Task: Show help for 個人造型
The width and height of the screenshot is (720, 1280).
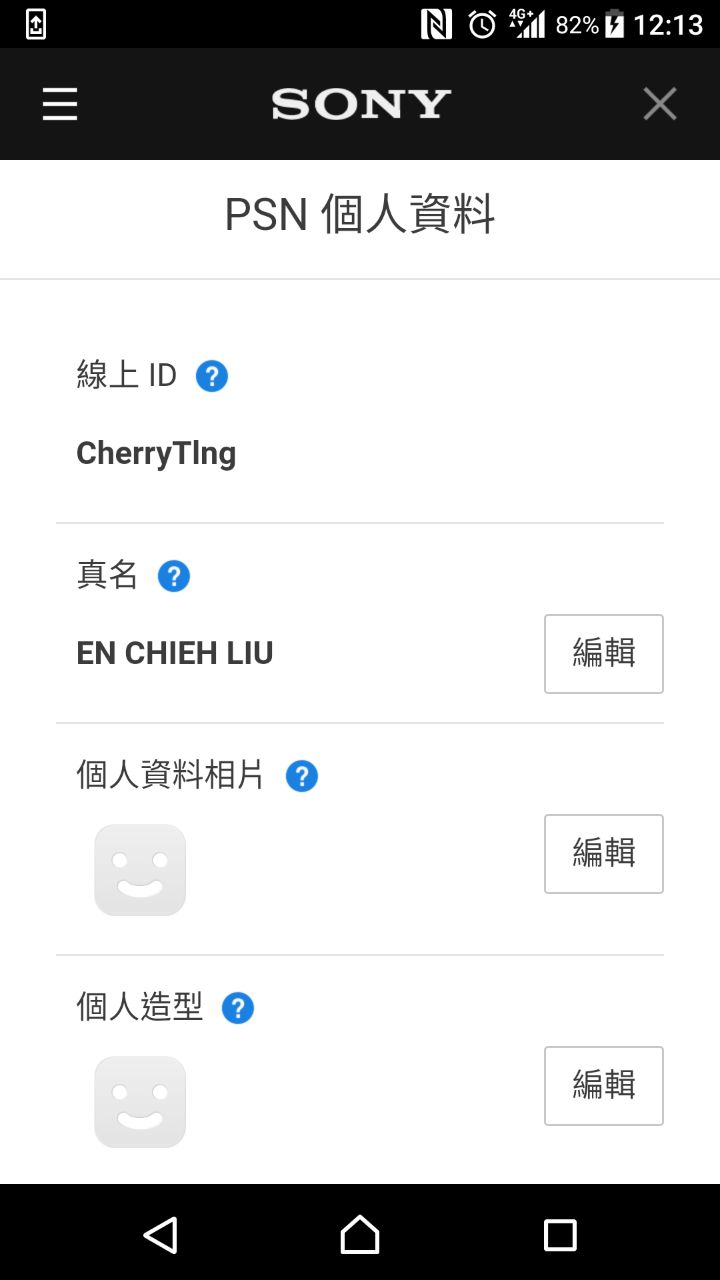Action: [x=238, y=1008]
